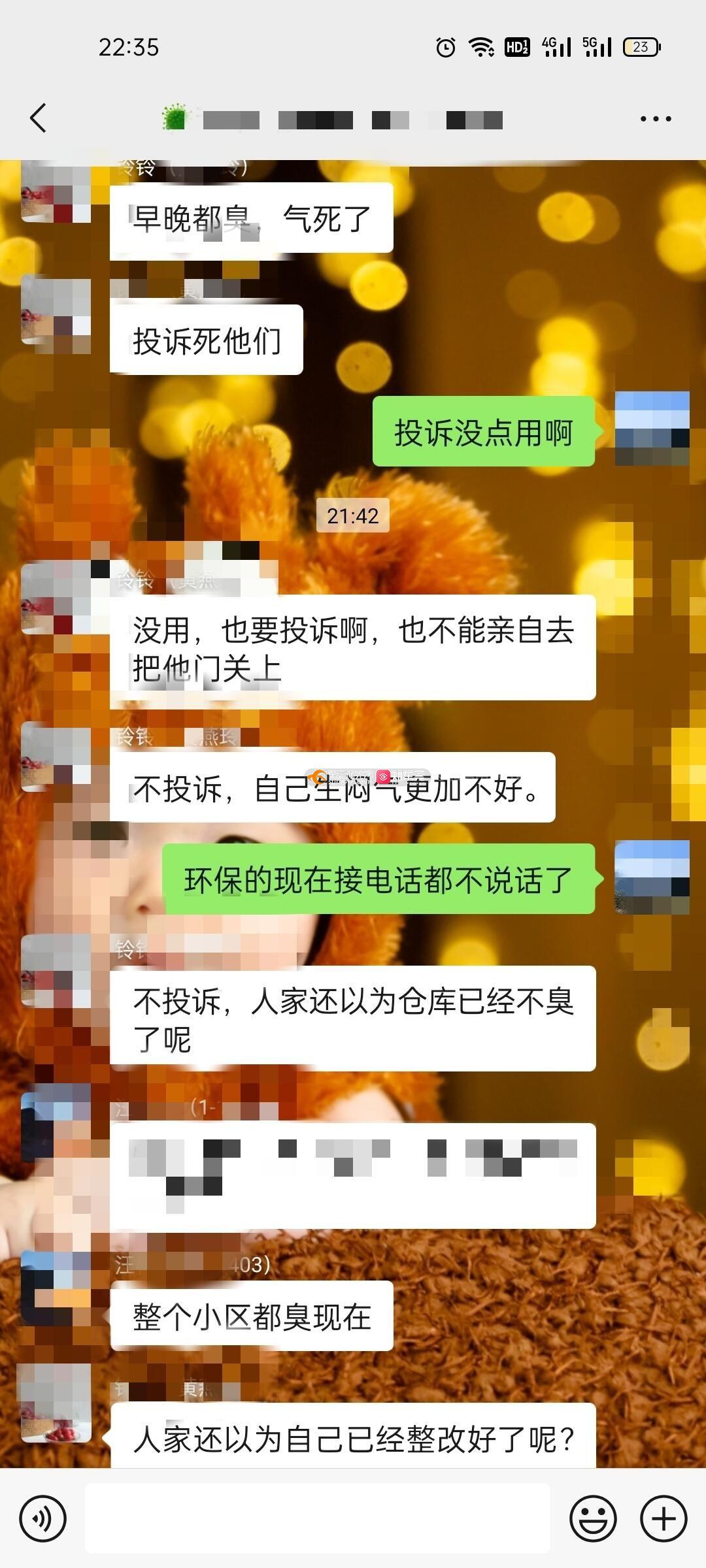
Task: Tap my avatar beside 环保的现在接电话都不说话了
Action: pyautogui.click(x=652, y=877)
